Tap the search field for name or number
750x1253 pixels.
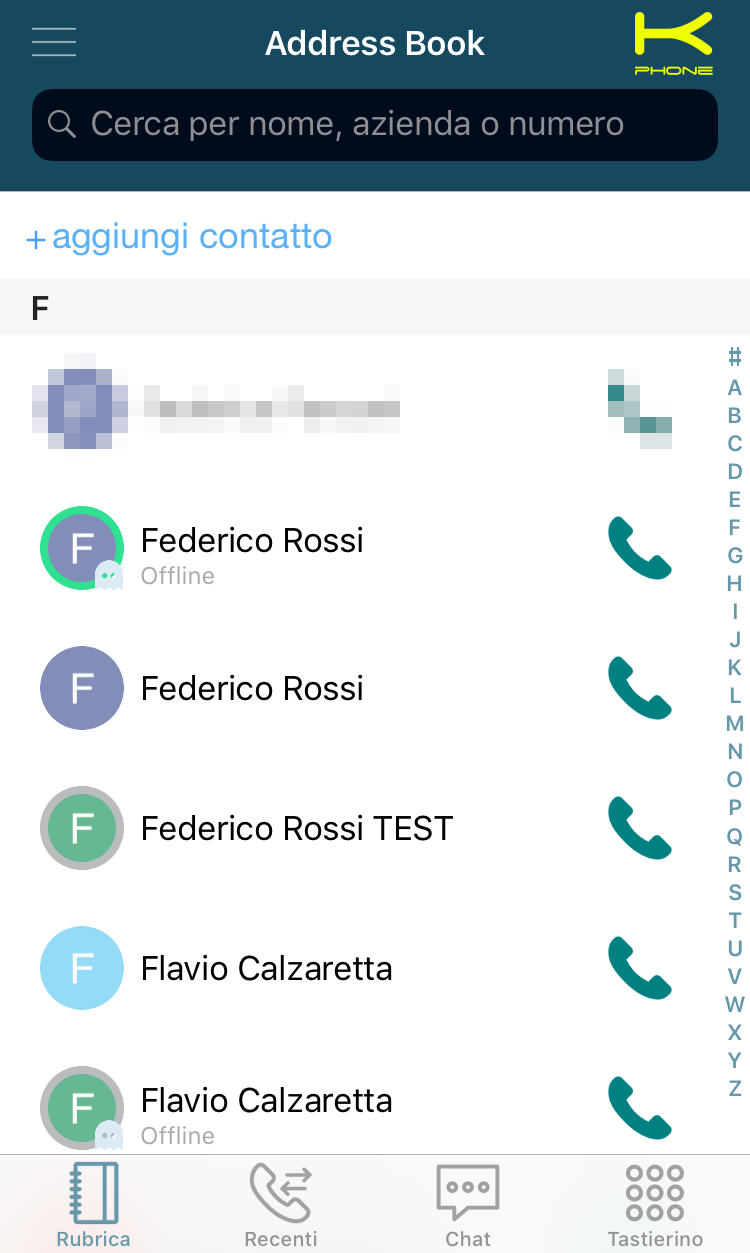coord(375,125)
